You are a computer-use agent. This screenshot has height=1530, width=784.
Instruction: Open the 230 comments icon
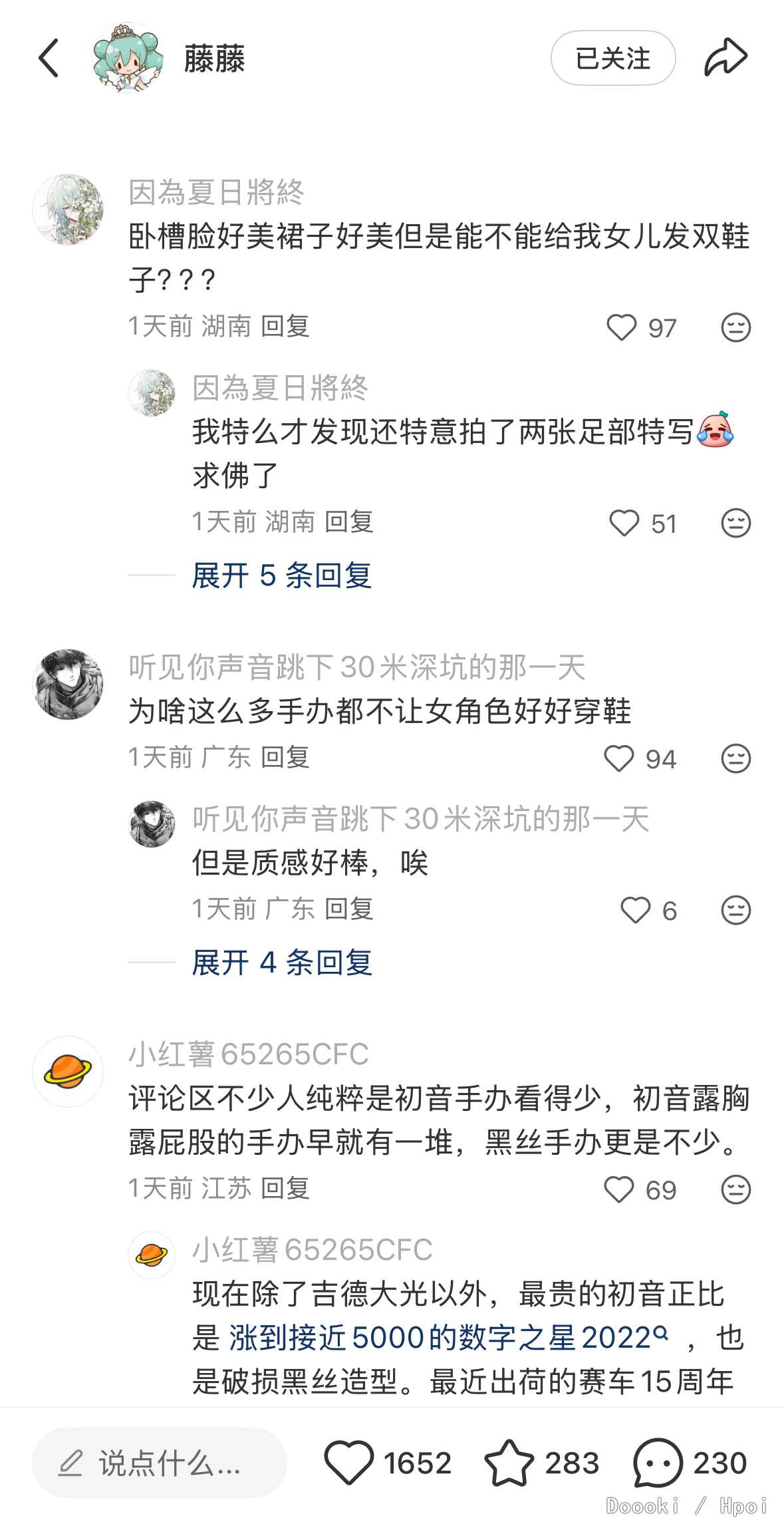(x=658, y=1463)
